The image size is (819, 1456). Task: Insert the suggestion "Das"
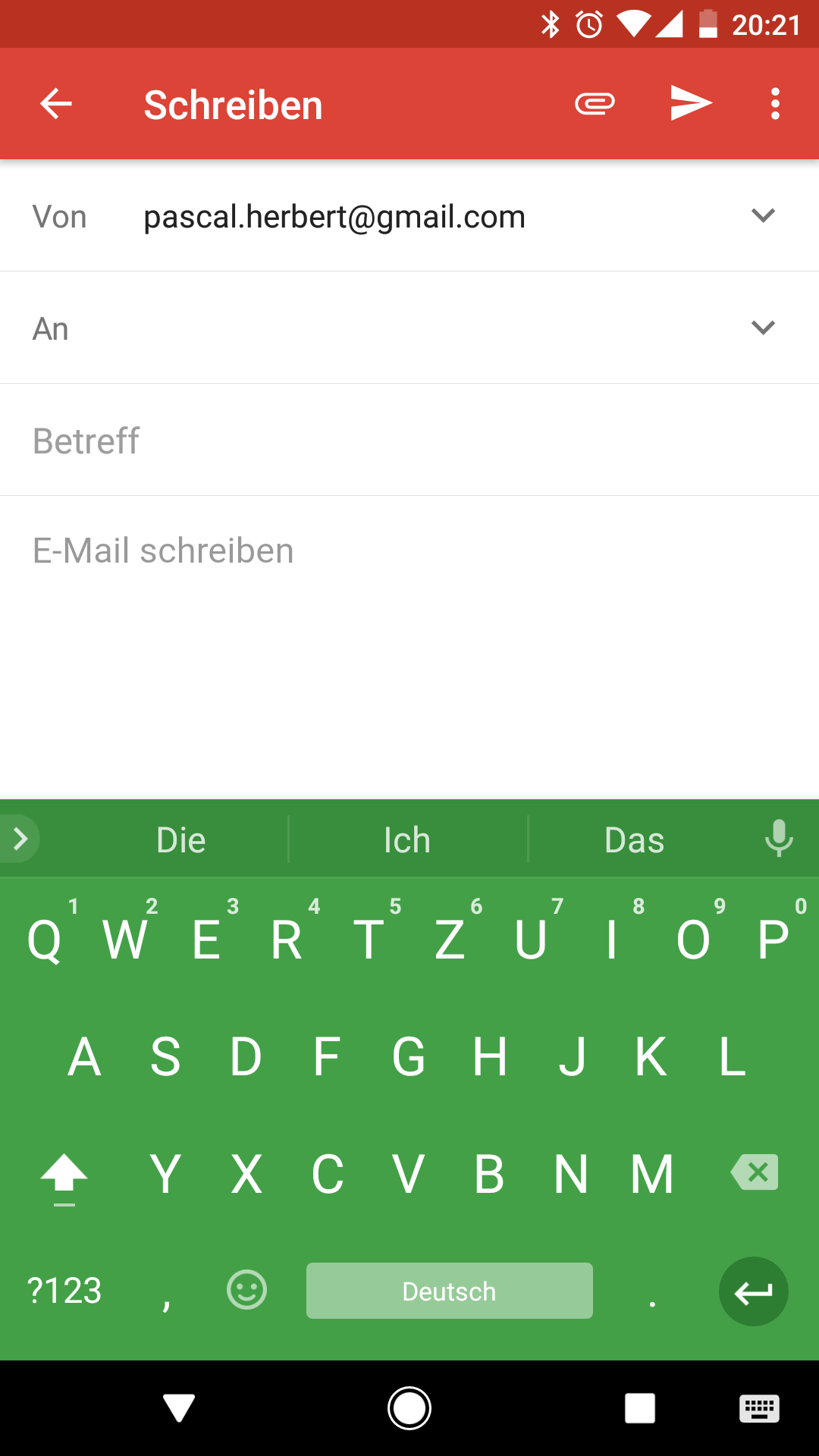click(635, 840)
